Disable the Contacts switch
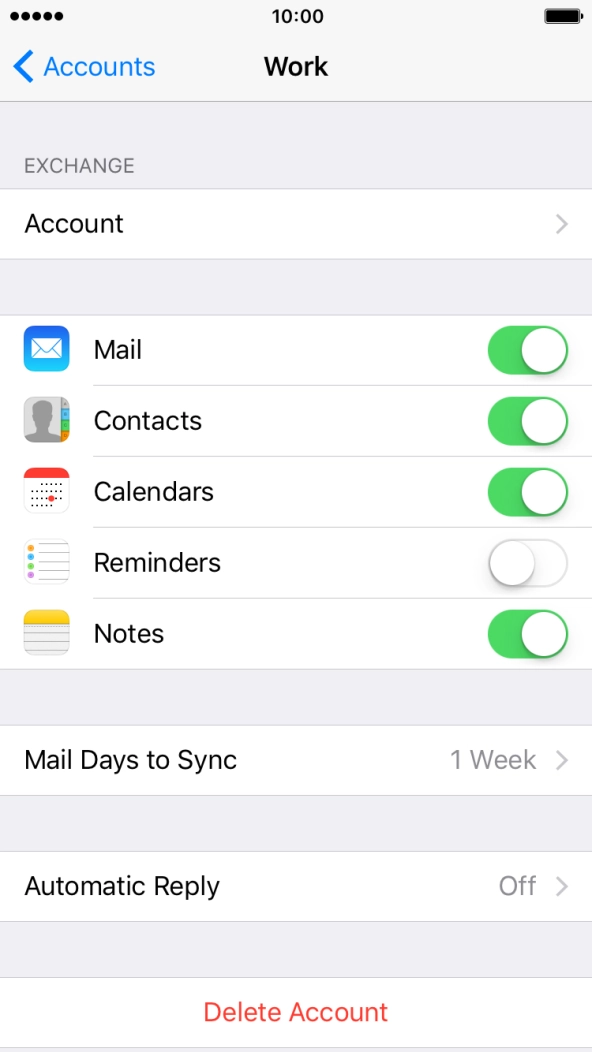The image size is (592, 1052). tap(528, 421)
